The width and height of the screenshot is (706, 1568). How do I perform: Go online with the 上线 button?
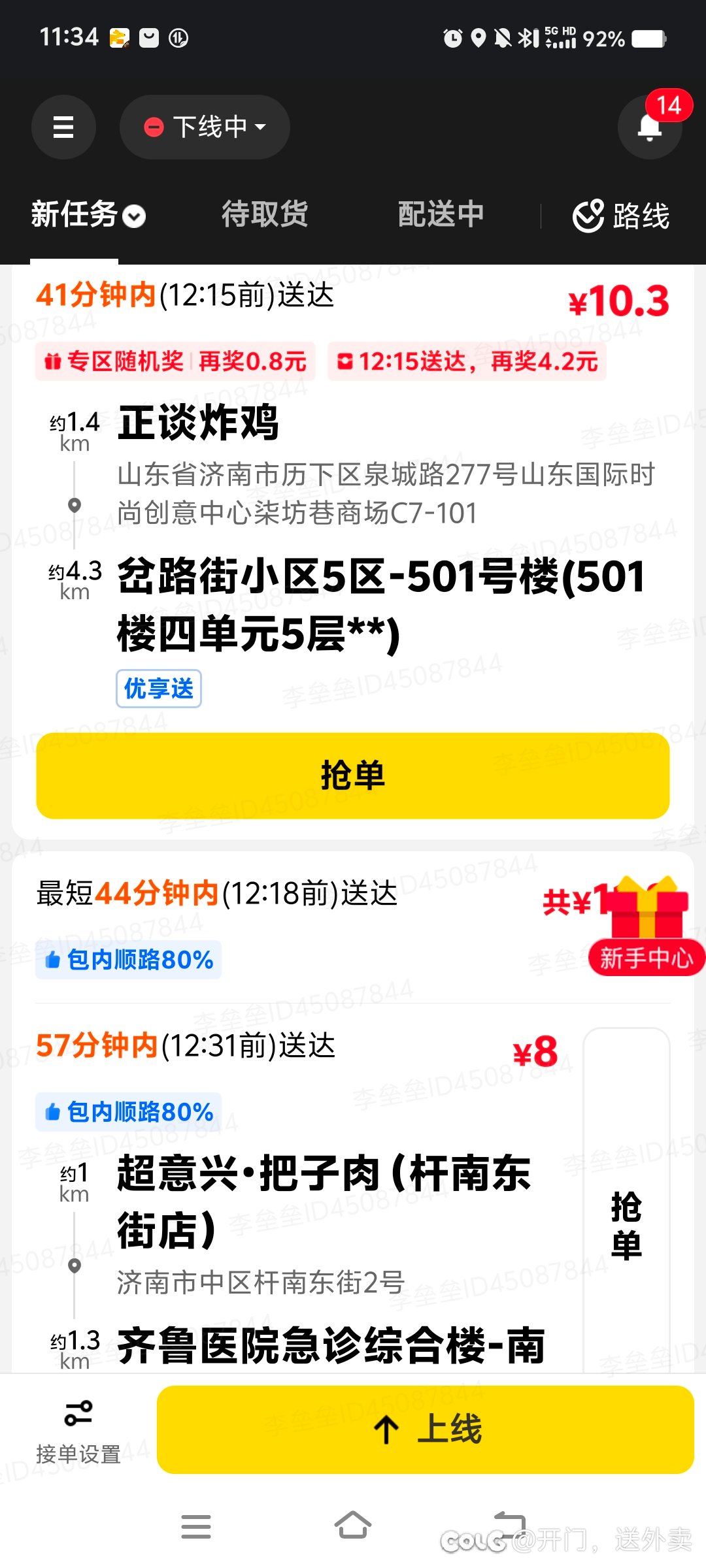(x=426, y=1429)
